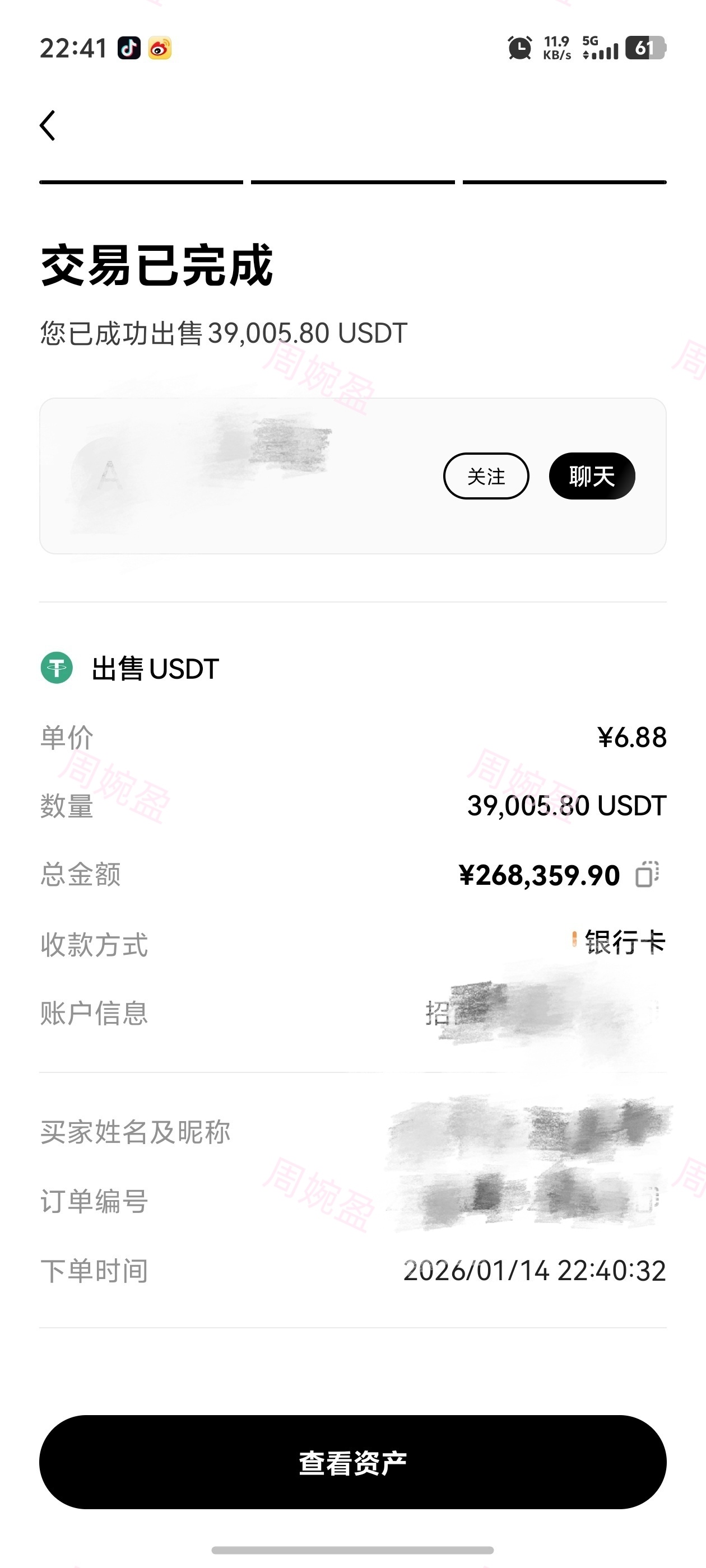
Task: Tap the quantity 39,005.80 USDT value
Action: click(x=566, y=806)
